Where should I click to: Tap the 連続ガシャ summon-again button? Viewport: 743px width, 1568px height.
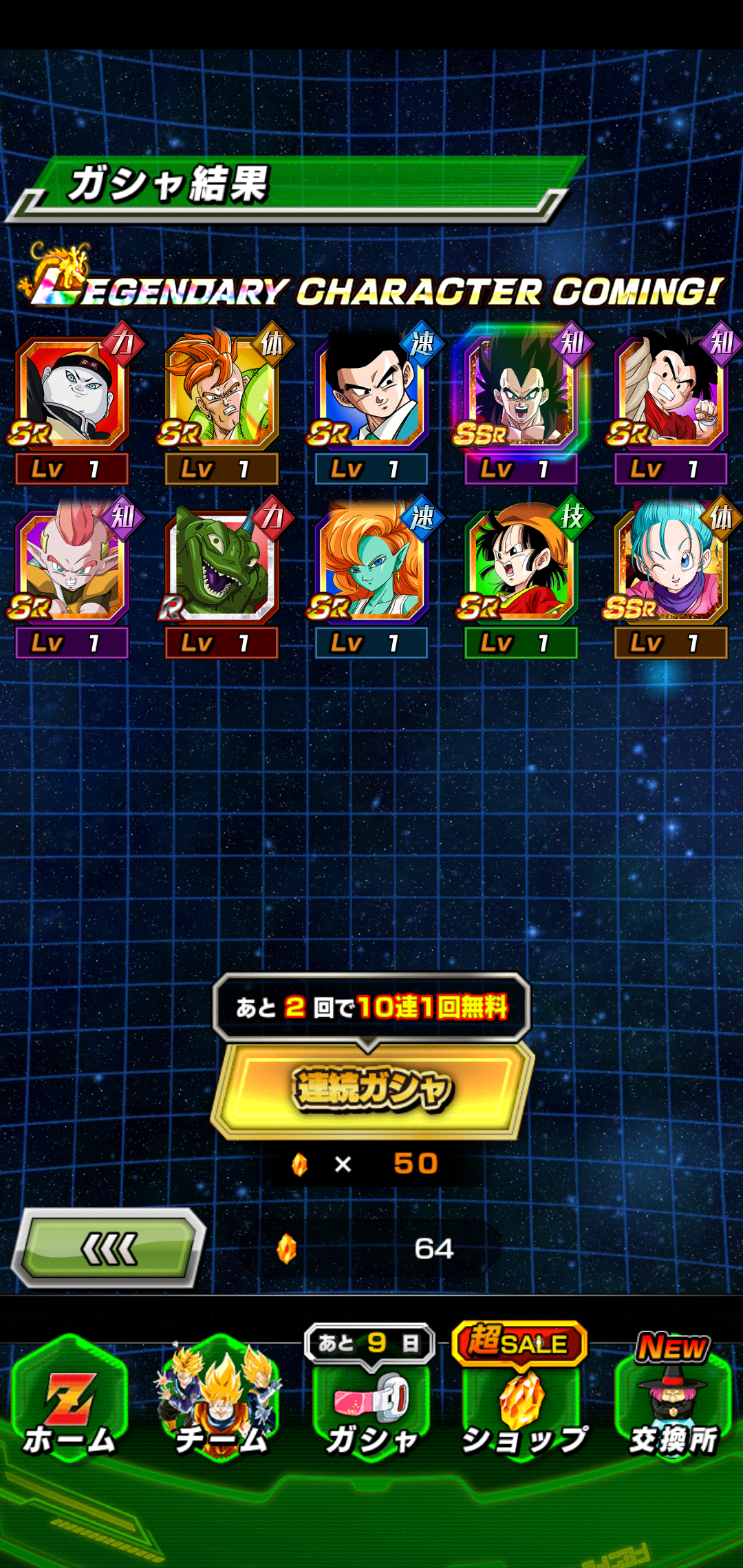pyautogui.click(x=371, y=1089)
